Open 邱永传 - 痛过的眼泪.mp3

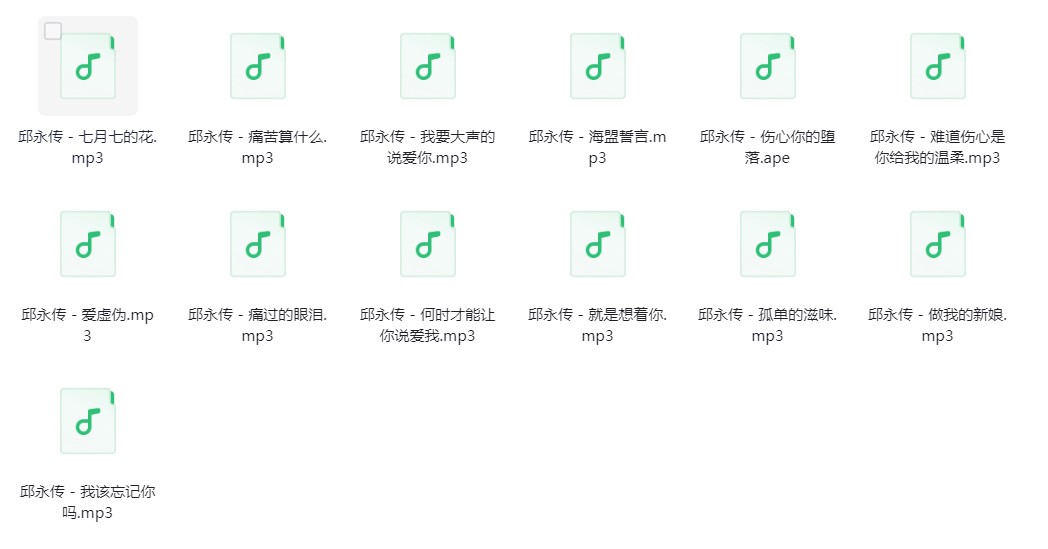258,244
